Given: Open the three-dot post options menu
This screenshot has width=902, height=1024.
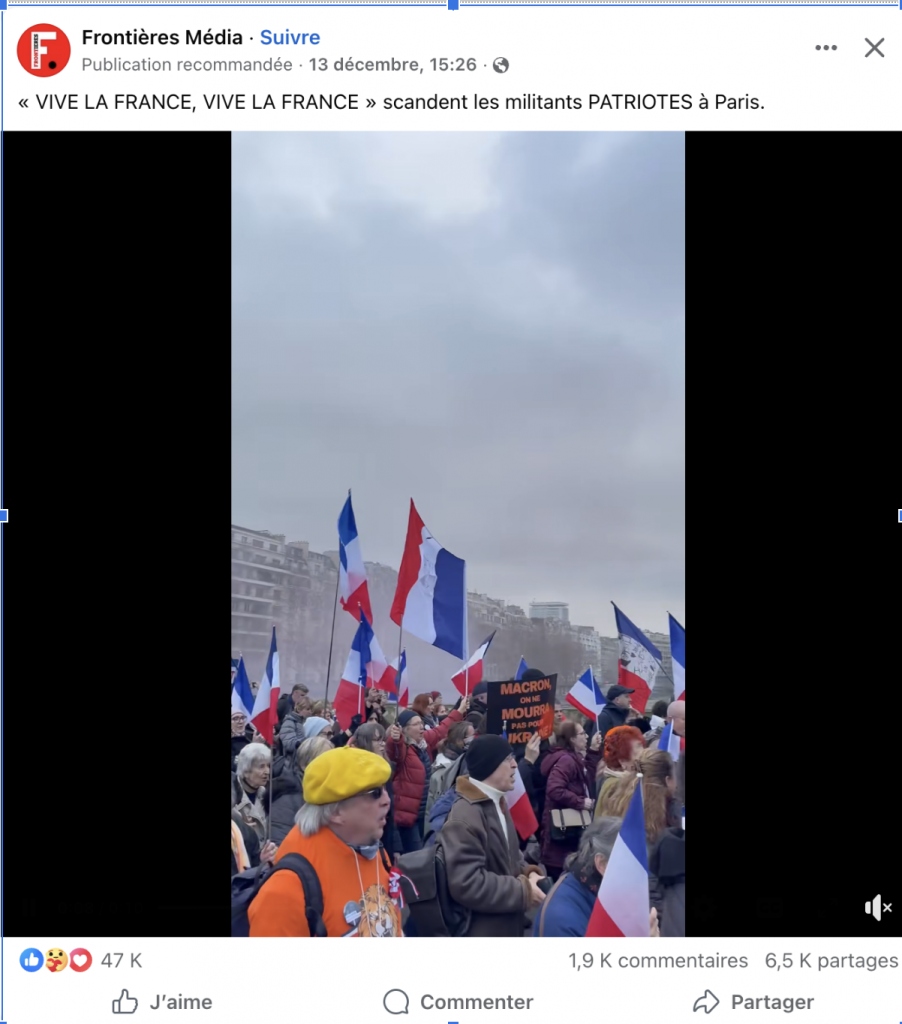Looking at the screenshot, I should [x=826, y=48].
